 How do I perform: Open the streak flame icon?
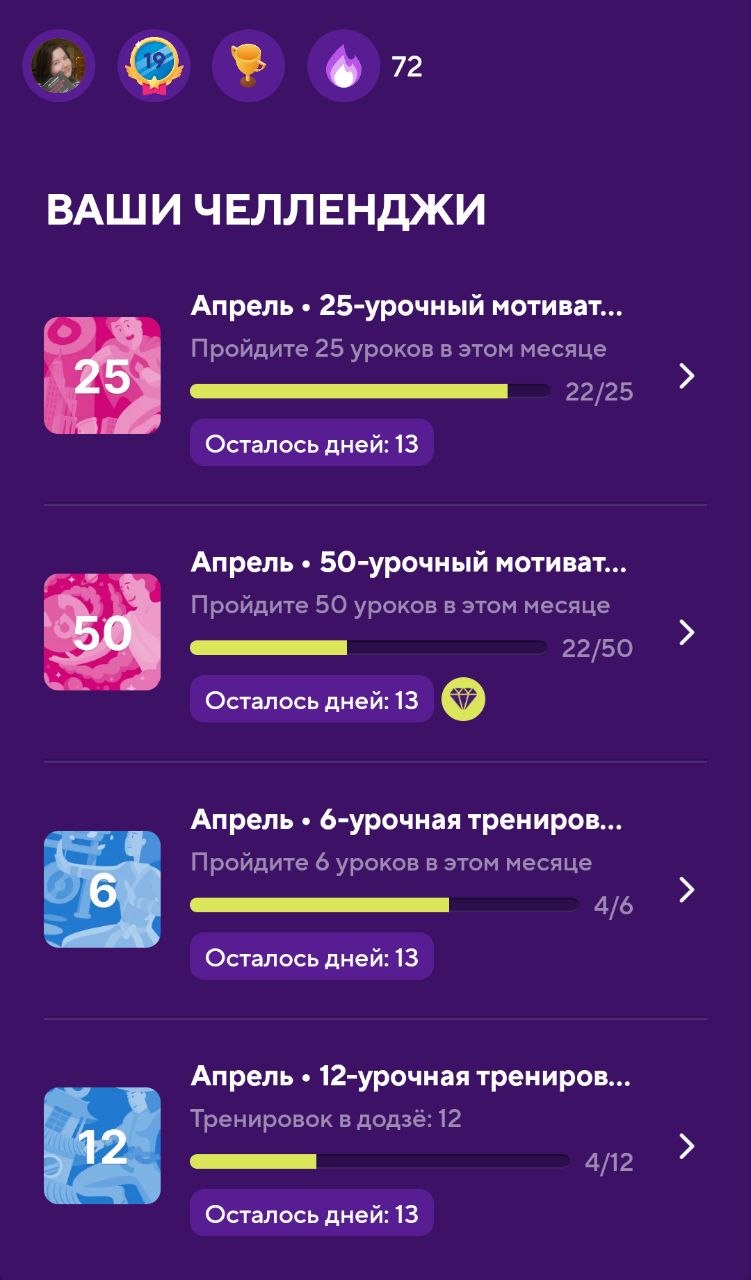[x=343, y=66]
